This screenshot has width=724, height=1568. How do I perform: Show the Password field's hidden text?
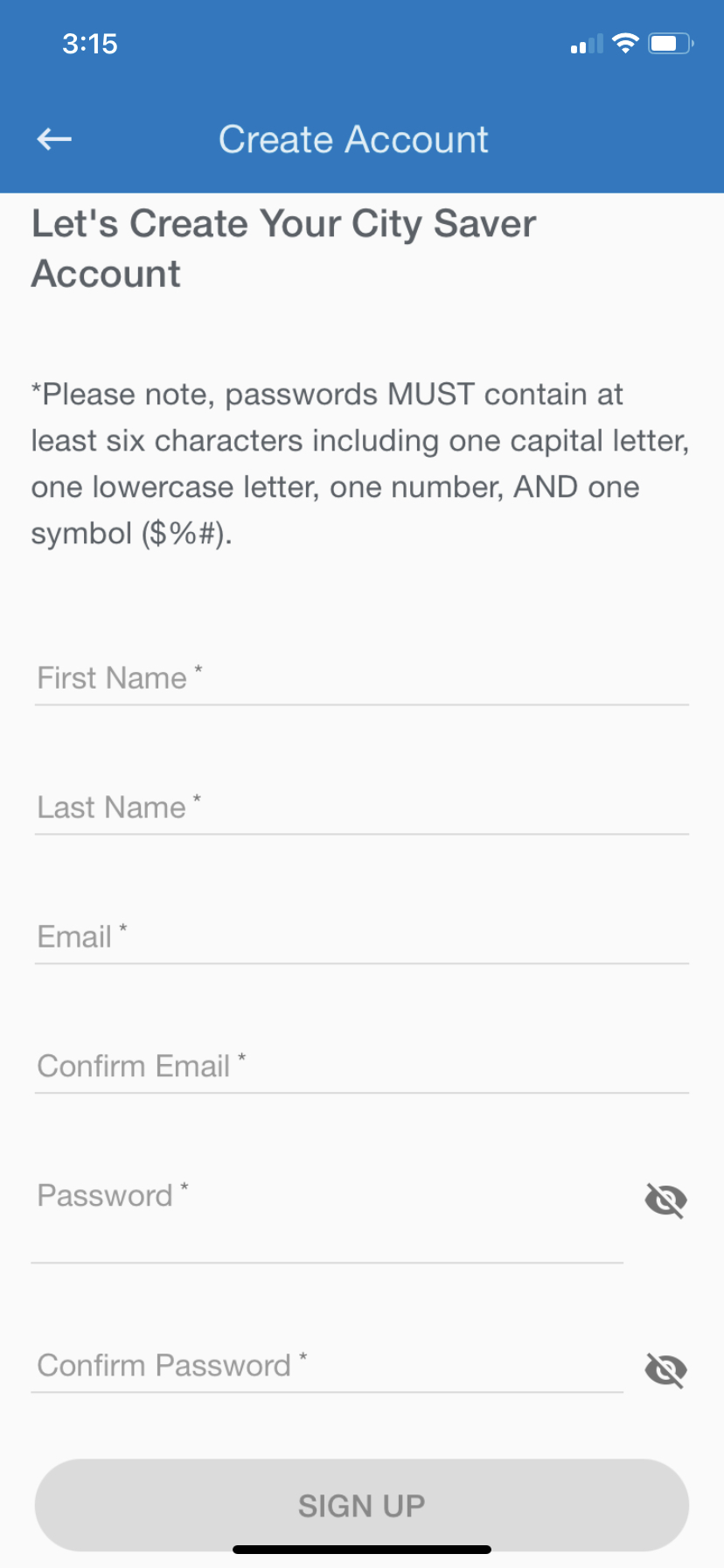(666, 1200)
